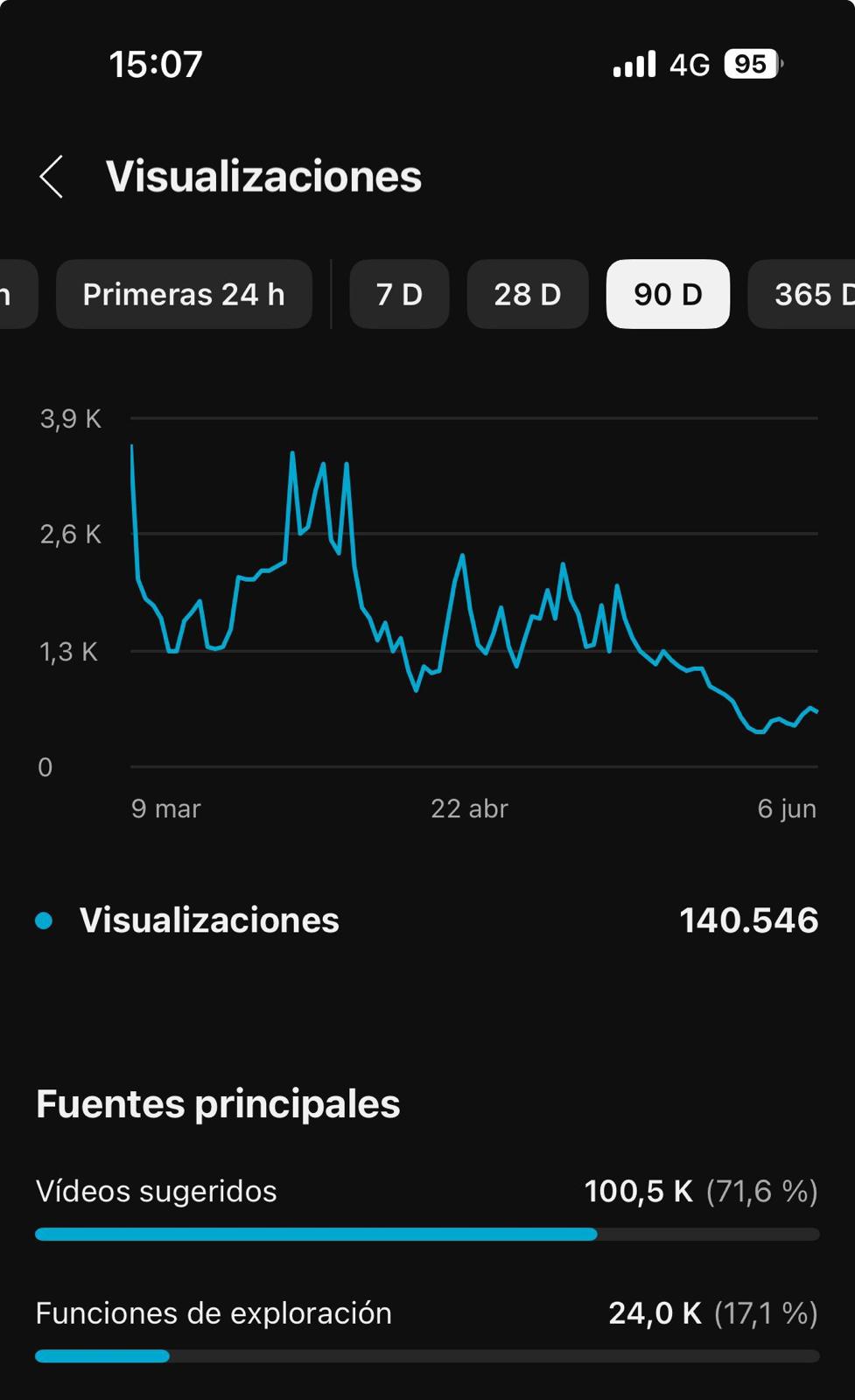Tap the clock showing 15:07
855x1400 pixels.
pyautogui.click(x=156, y=62)
